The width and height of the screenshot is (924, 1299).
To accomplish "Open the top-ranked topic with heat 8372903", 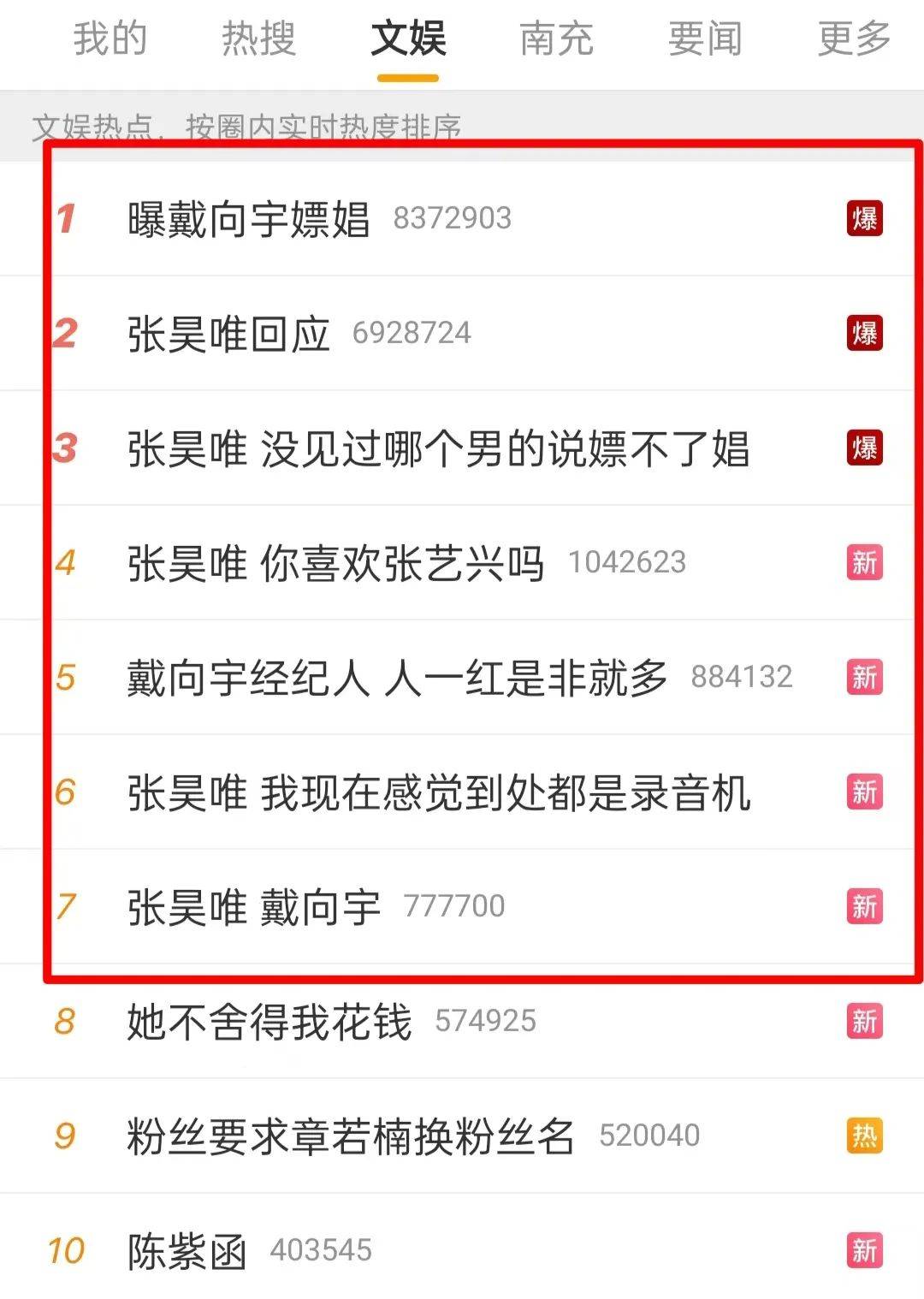I will point(248,219).
